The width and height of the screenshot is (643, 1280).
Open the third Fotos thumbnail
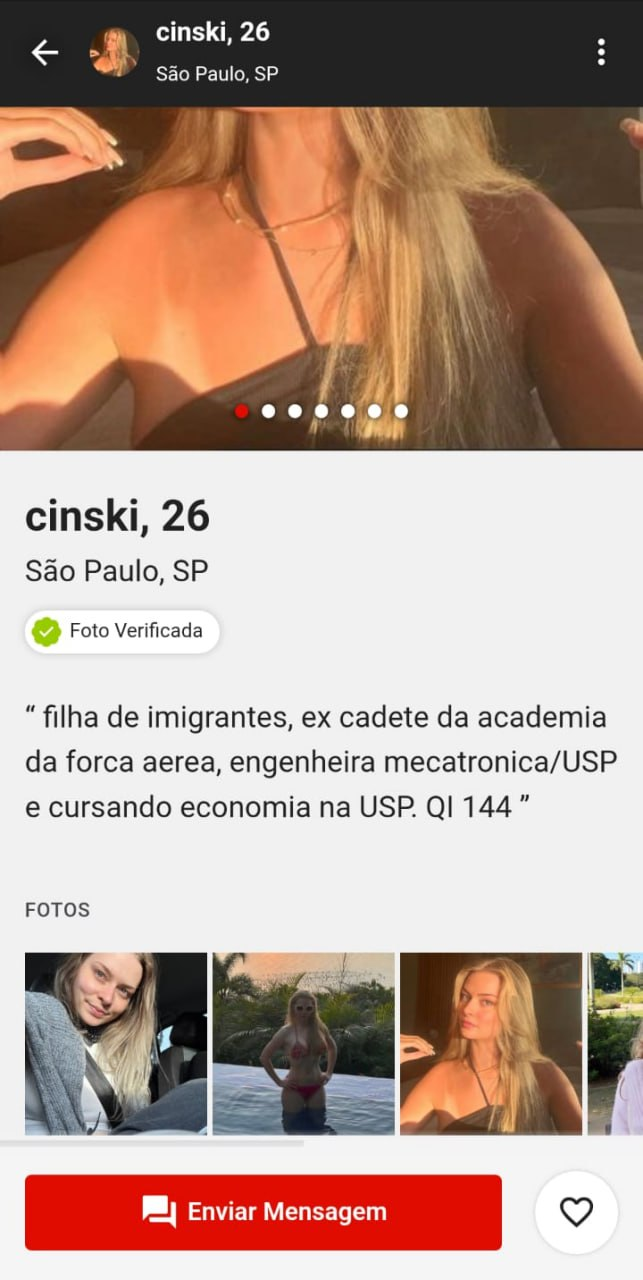click(x=491, y=1043)
